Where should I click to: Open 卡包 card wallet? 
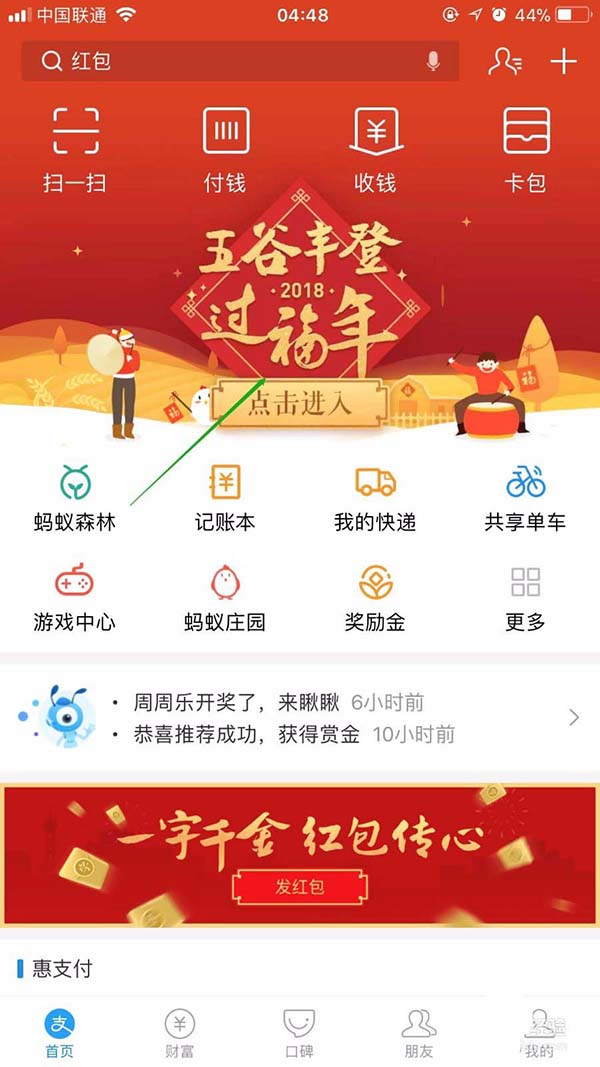click(x=525, y=150)
